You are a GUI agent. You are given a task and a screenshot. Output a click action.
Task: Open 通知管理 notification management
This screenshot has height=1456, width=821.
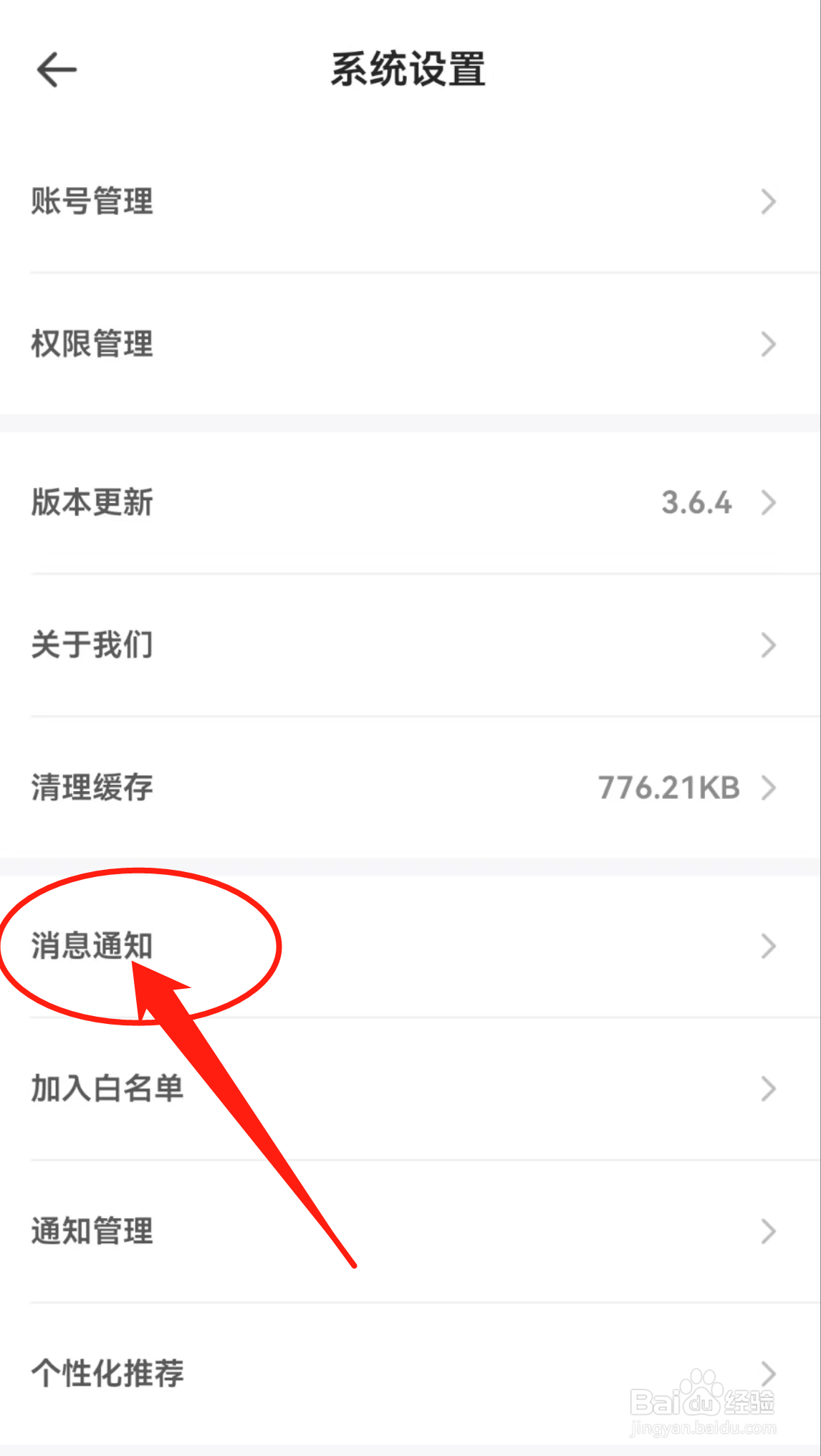pyautogui.click(x=91, y=1232)
